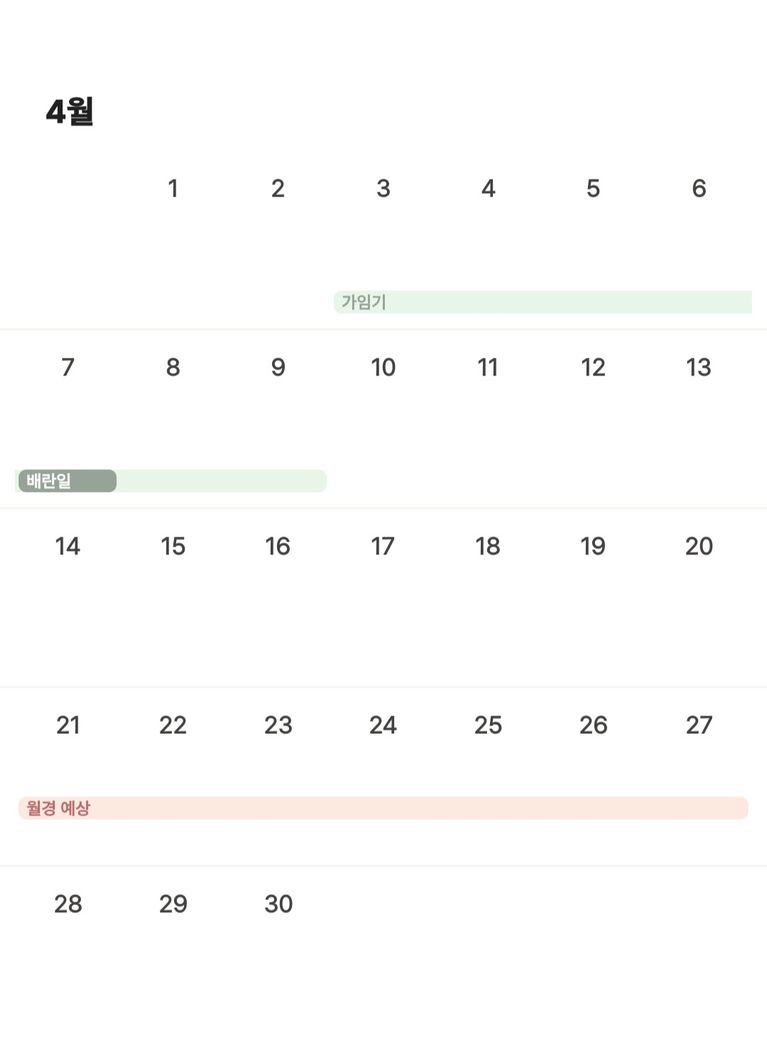This screenshot has width=767, height=1040.
Task: Select April 6 date cell
Action: pyautogui.click(x=698, y=189)
